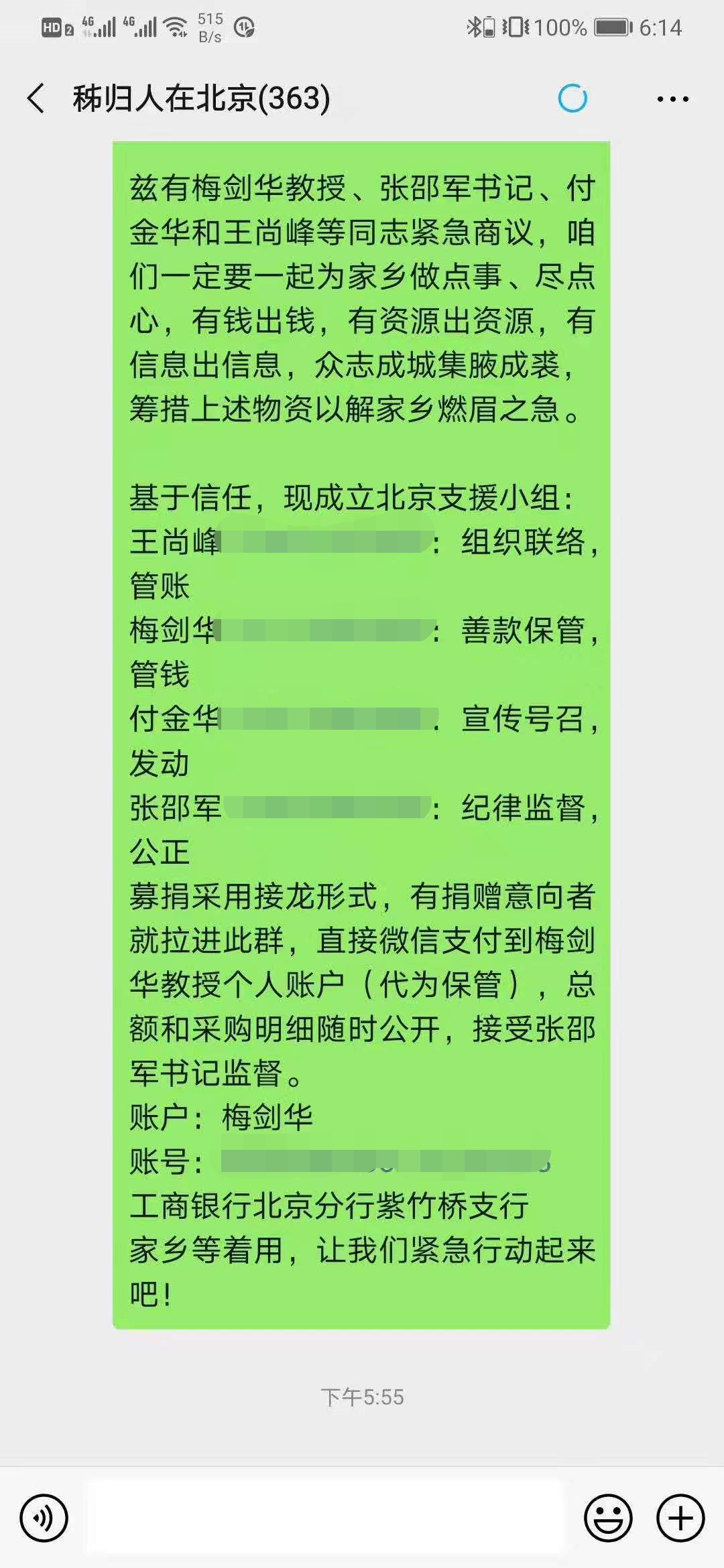The image size is (724, 1568).
Task: Switch to voice message input
Action: coord(44,1518)
